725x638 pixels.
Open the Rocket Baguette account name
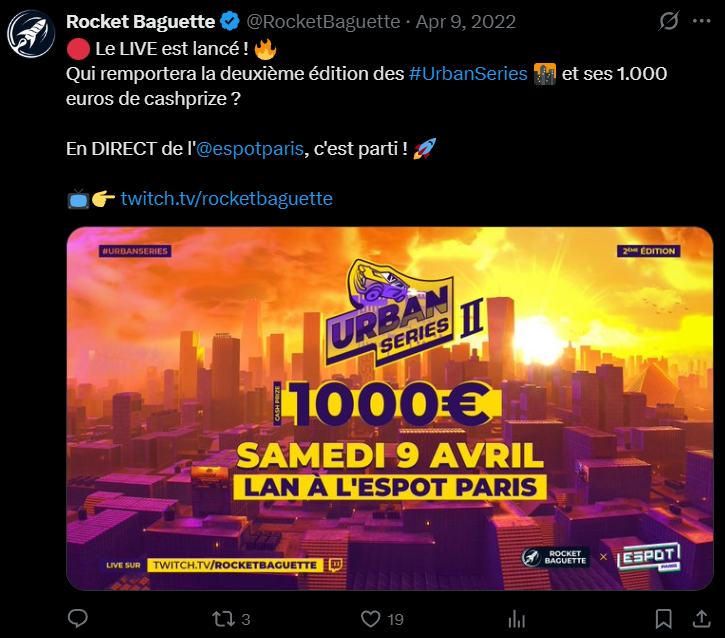[140, 21]
